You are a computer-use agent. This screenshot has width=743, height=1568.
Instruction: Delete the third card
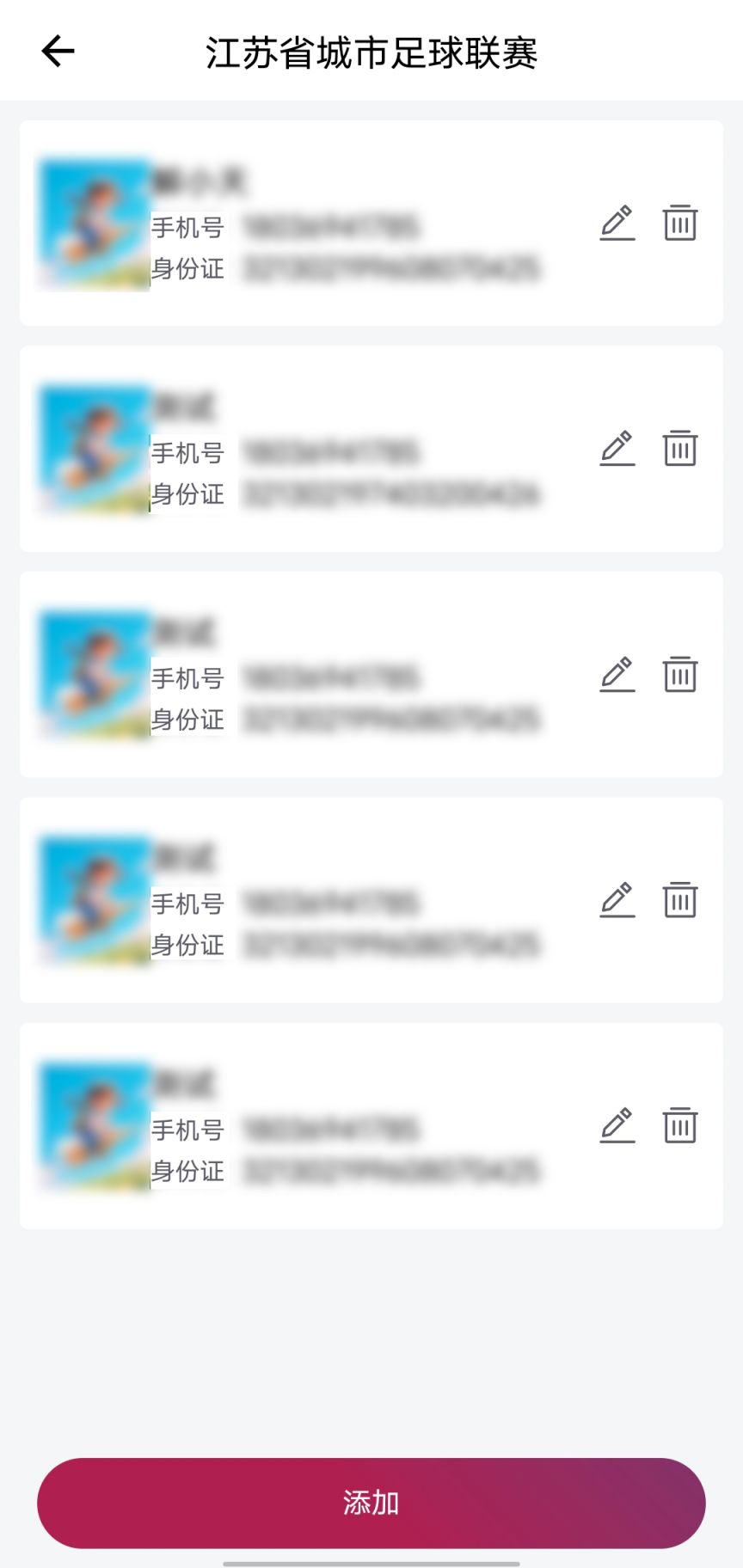point(679,675)
